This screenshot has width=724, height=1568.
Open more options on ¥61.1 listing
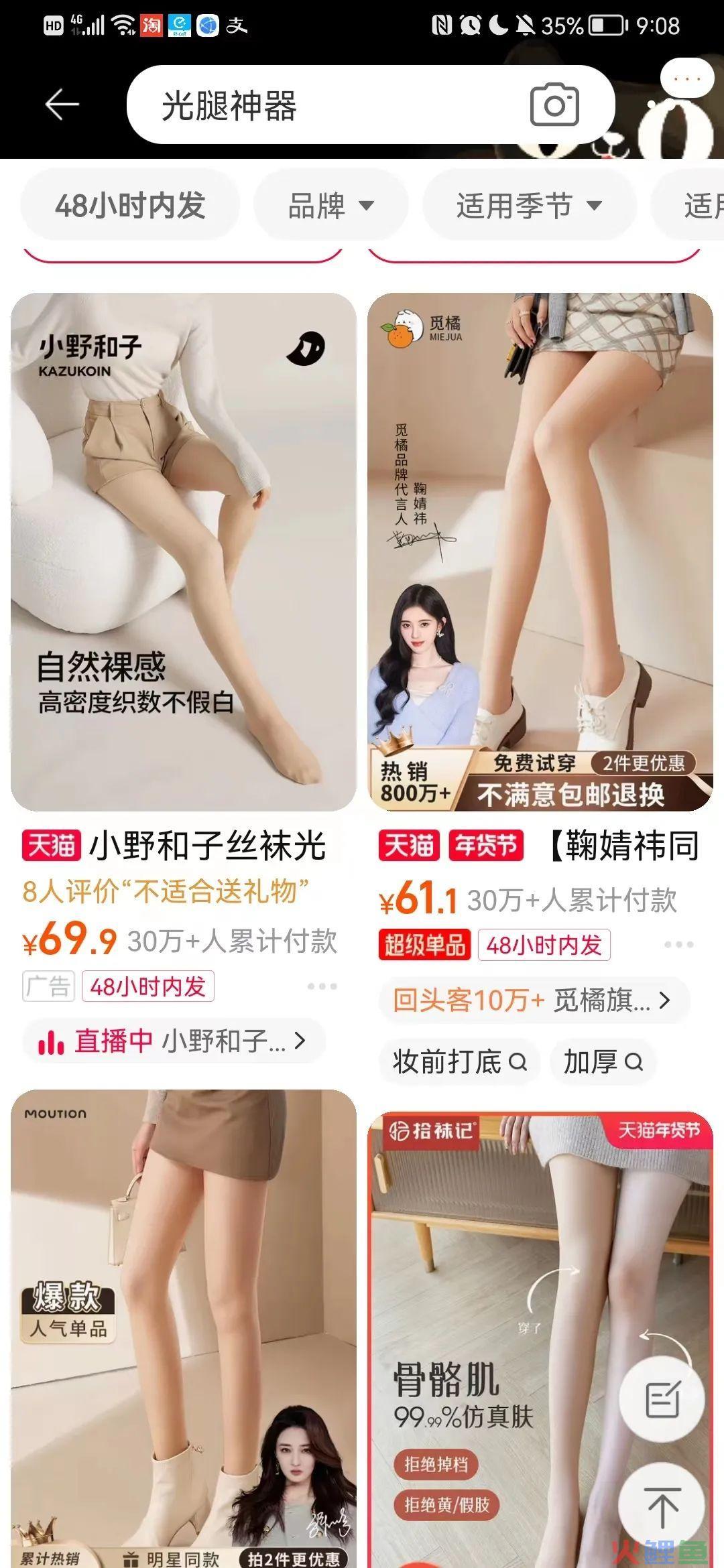click(678, 945)
